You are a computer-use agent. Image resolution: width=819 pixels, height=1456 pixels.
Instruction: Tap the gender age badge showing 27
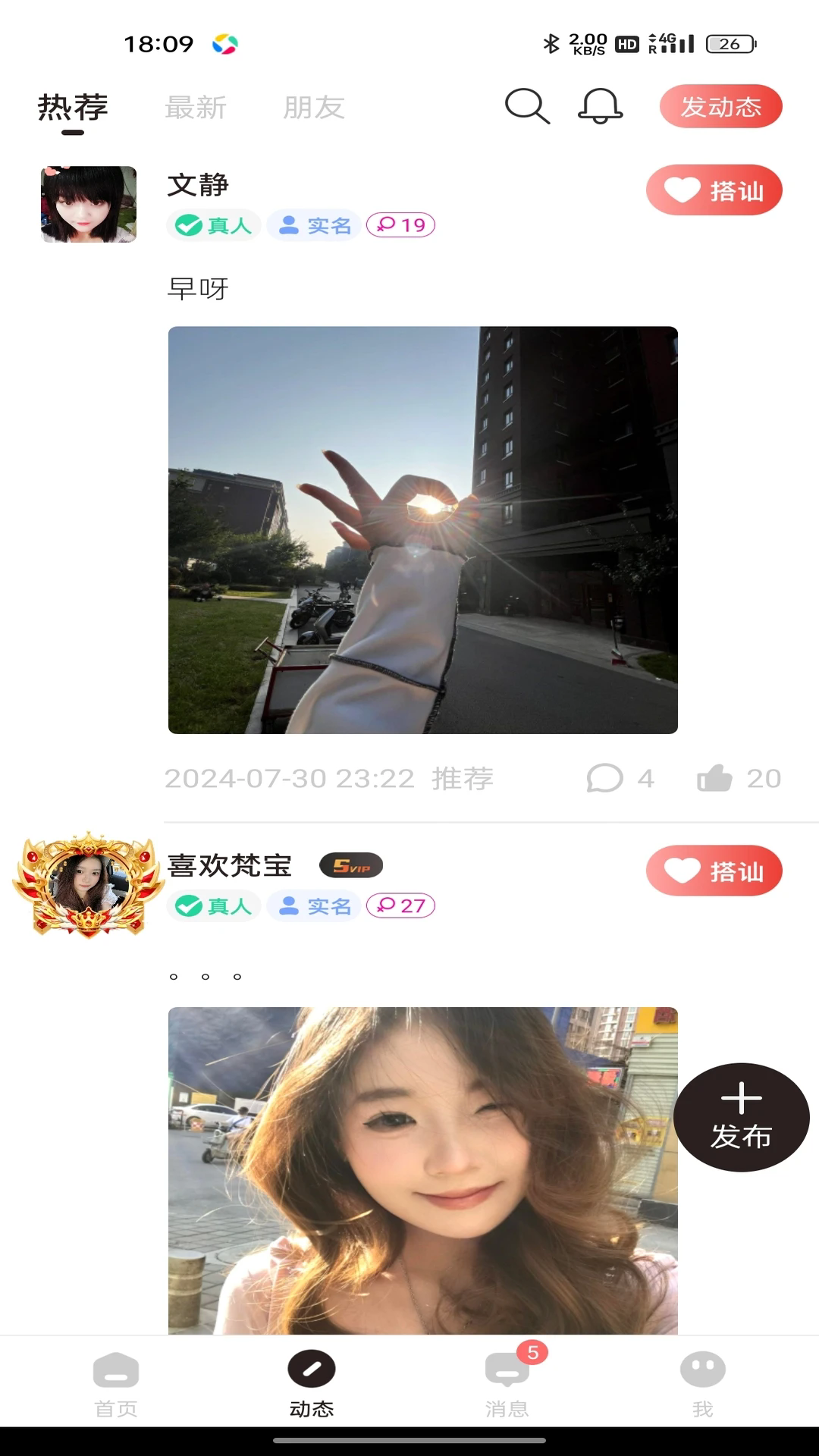click(403, 905)
